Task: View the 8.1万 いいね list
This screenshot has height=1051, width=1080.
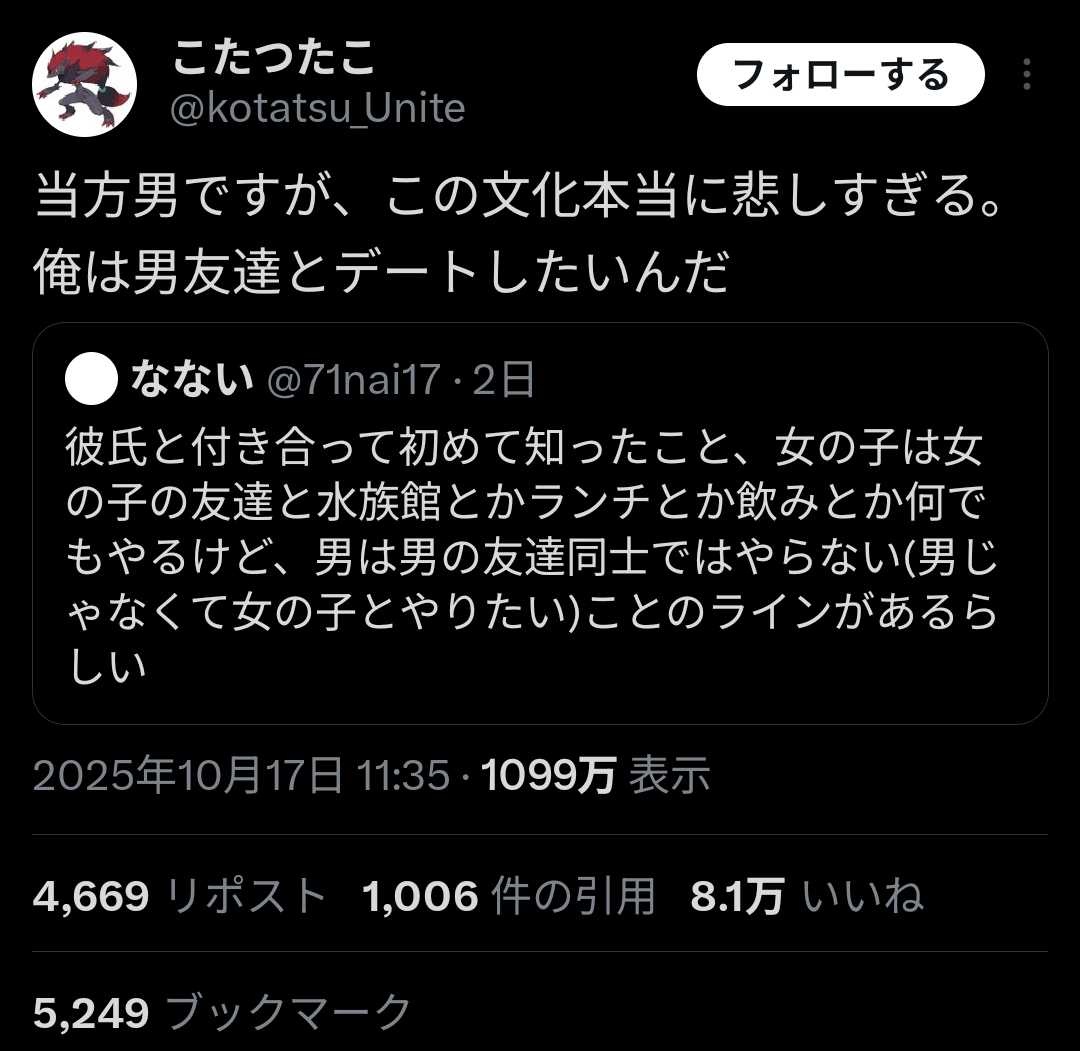Action: click(x=806, y=897)
